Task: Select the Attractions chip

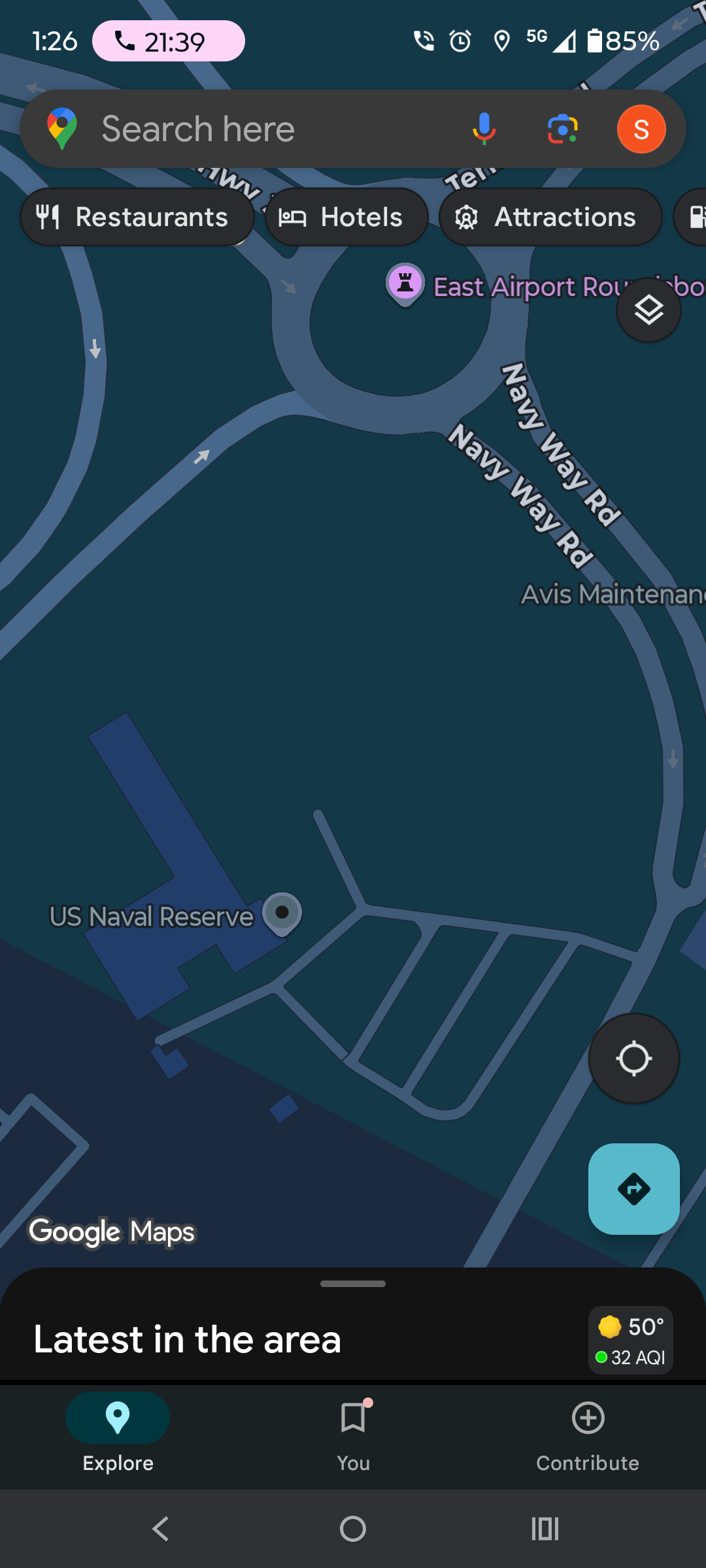Action: coord(550,217)
